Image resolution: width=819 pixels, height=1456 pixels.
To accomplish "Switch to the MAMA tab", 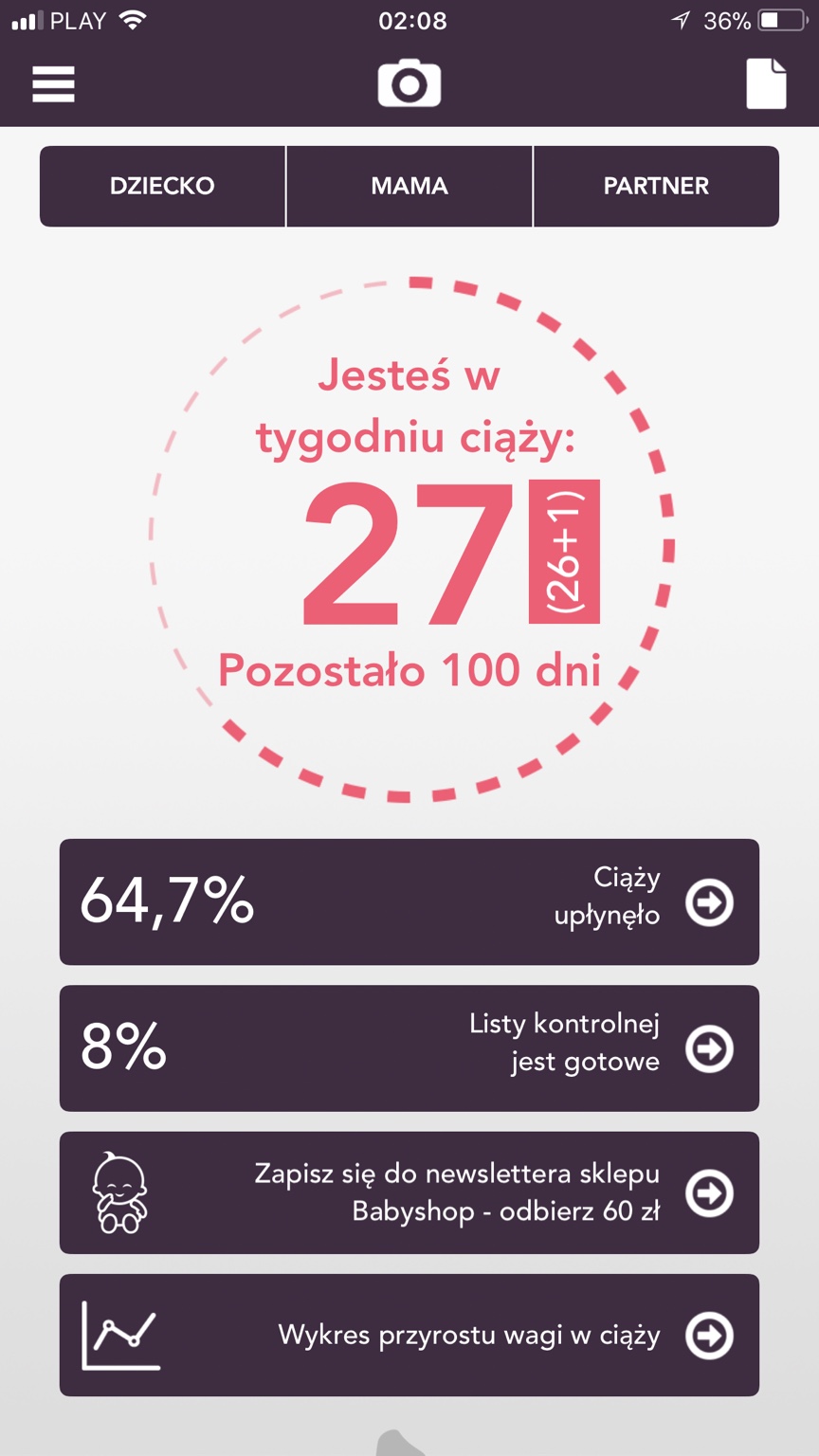I will click(x=409, y=186).
